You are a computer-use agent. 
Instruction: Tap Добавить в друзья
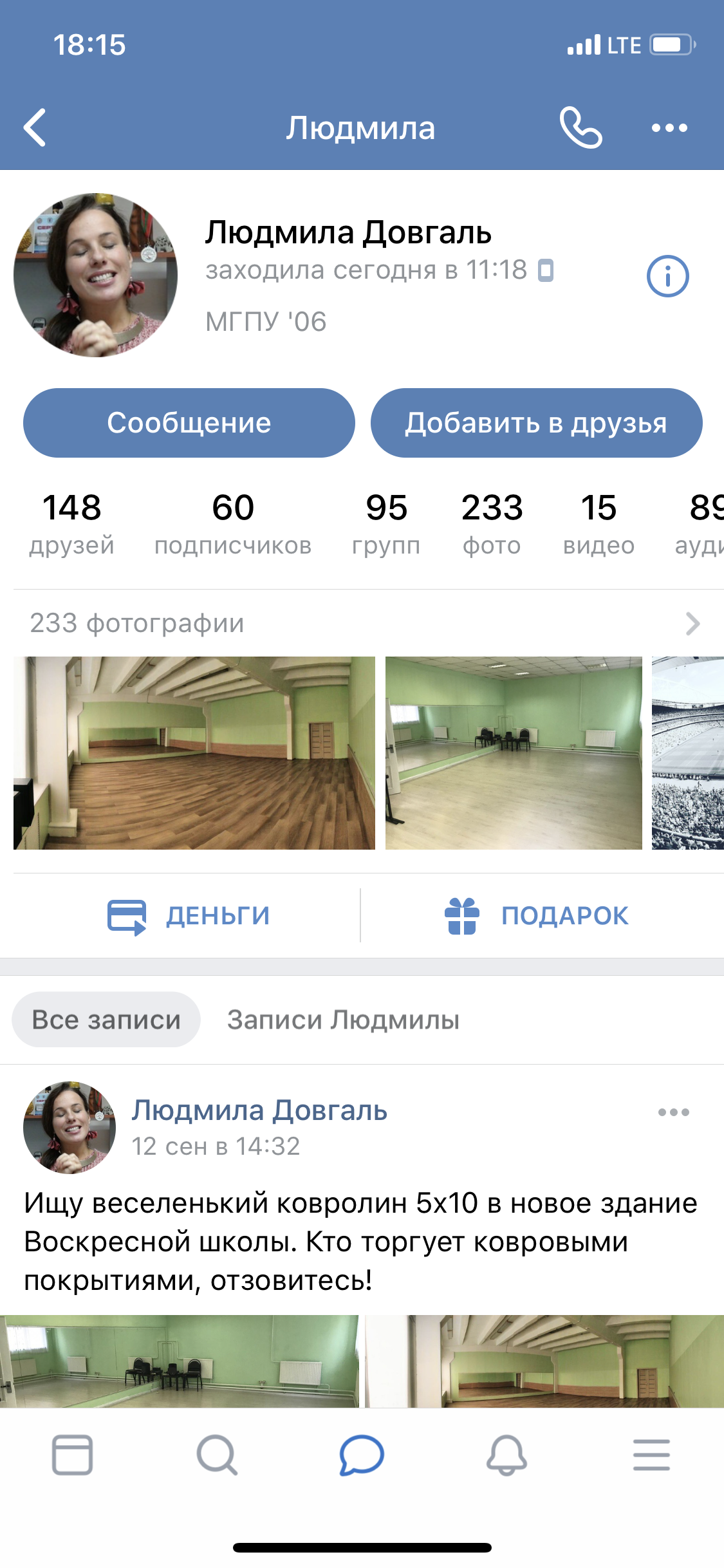click(536, 423)
